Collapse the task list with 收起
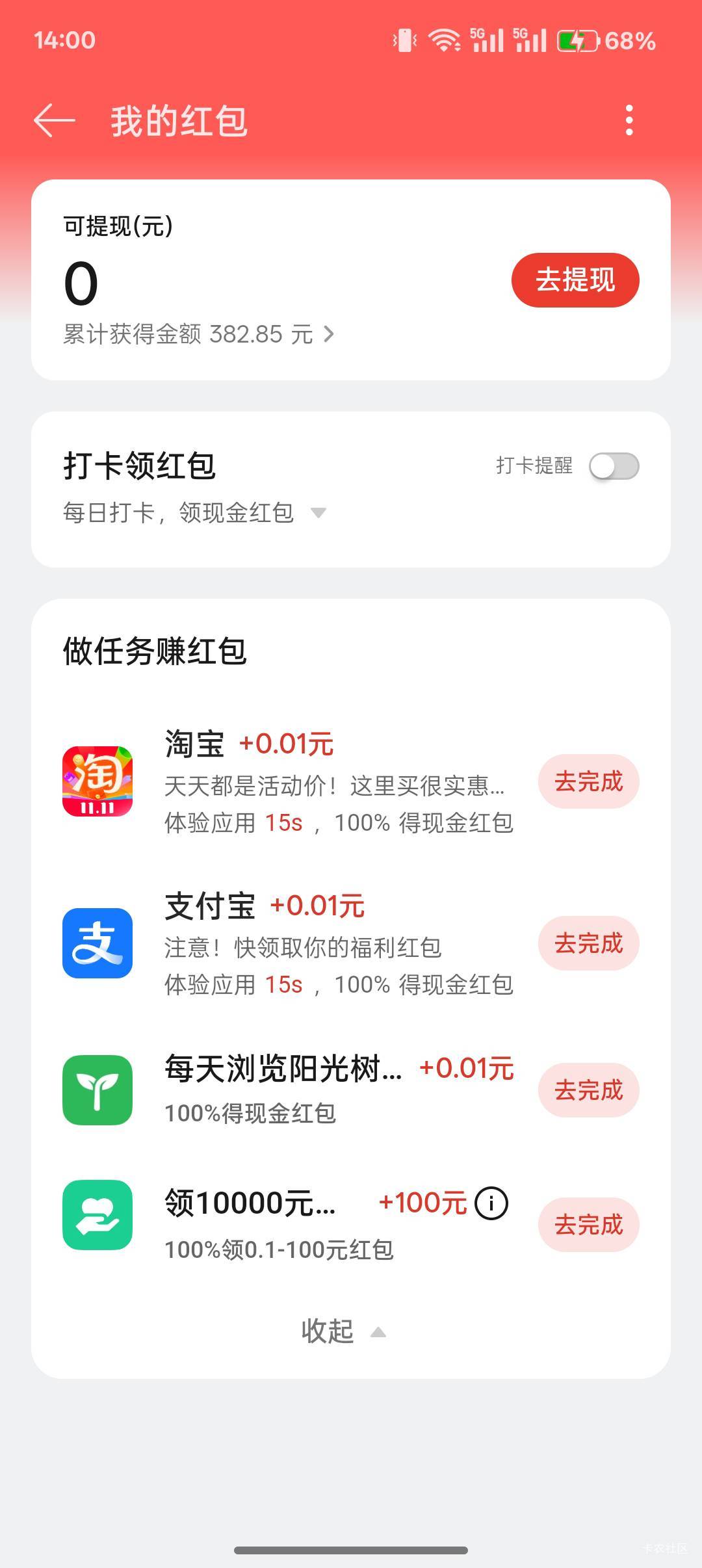Image resolution: width=702 pixels, height=1568 pixels. click(343, 1331)
